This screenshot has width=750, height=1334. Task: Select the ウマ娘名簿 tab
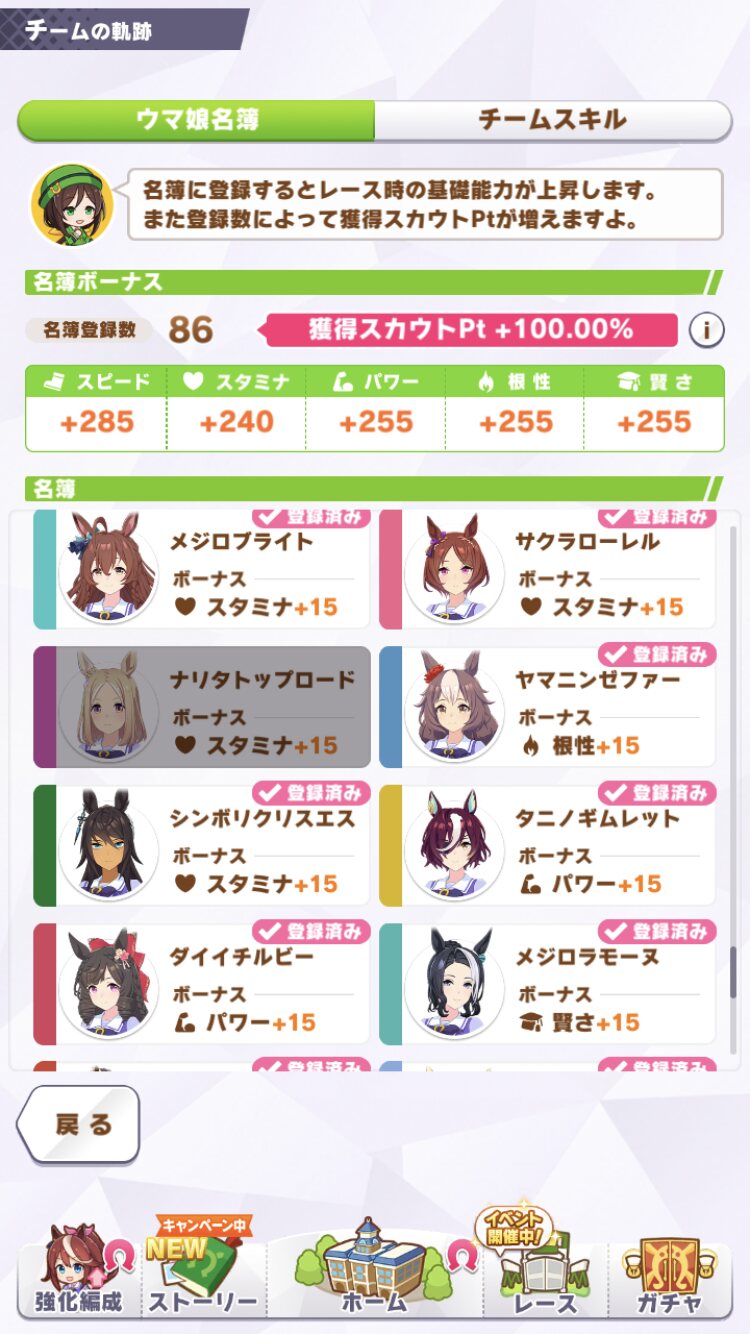[197, 120]
